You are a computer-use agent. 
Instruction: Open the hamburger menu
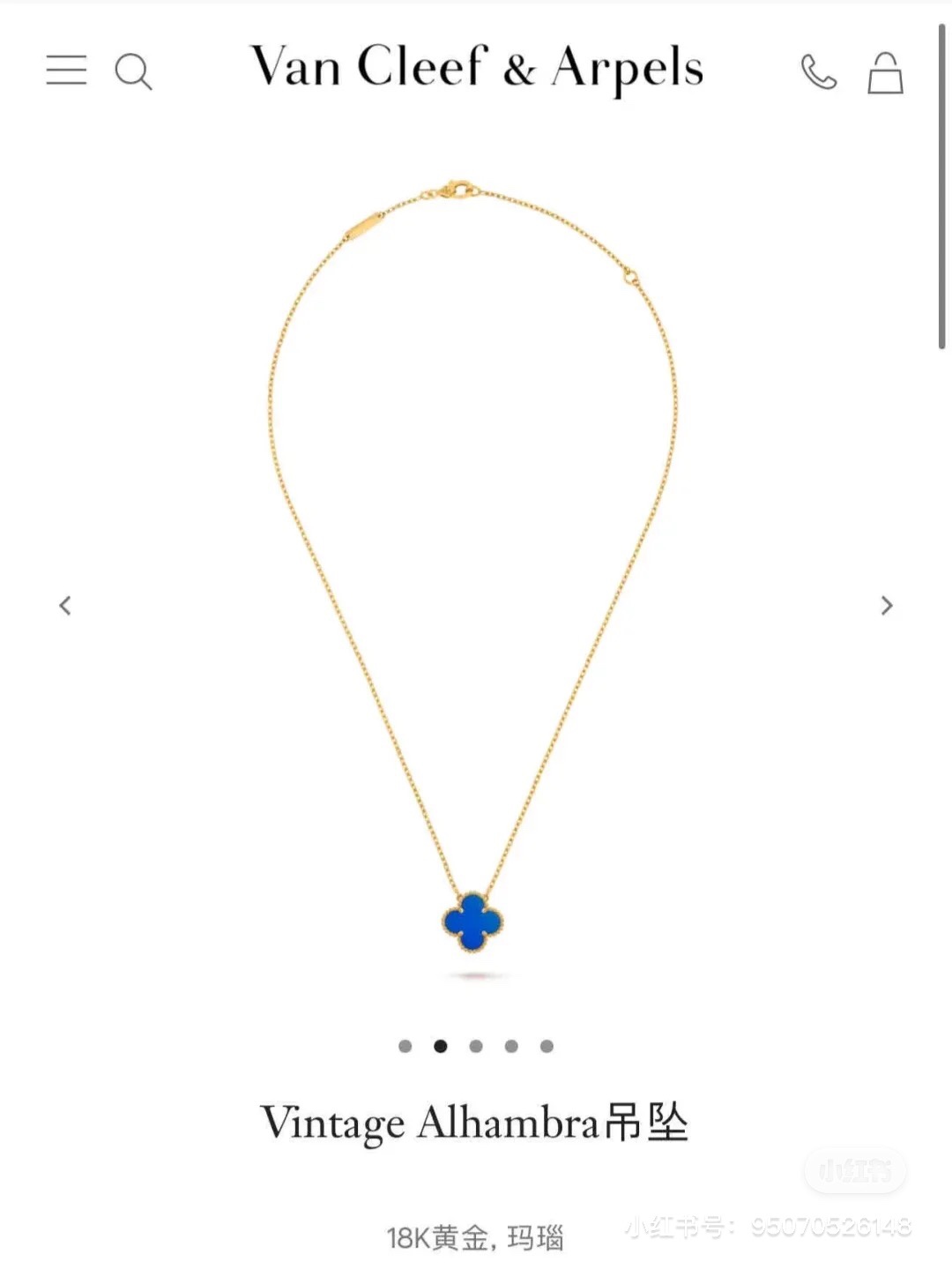coord(66,70)
